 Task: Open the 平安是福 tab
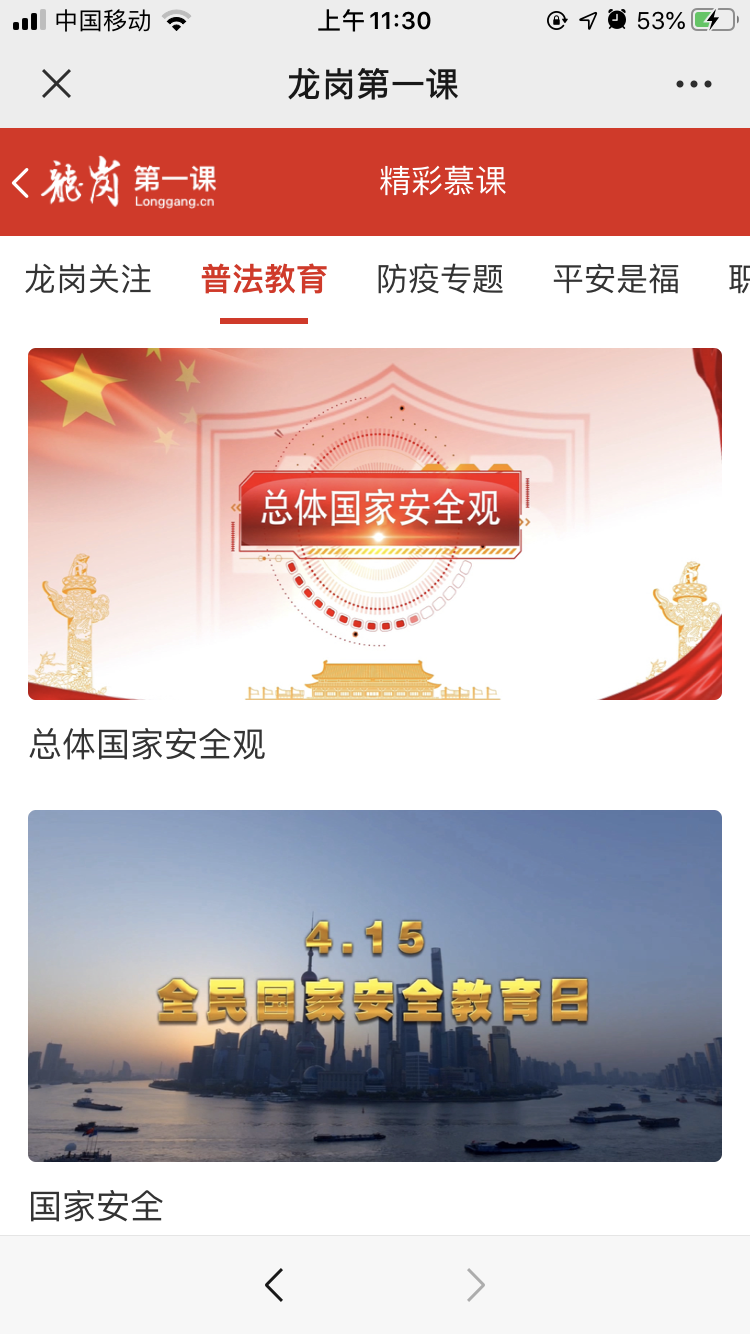click(x=616, y=279)
